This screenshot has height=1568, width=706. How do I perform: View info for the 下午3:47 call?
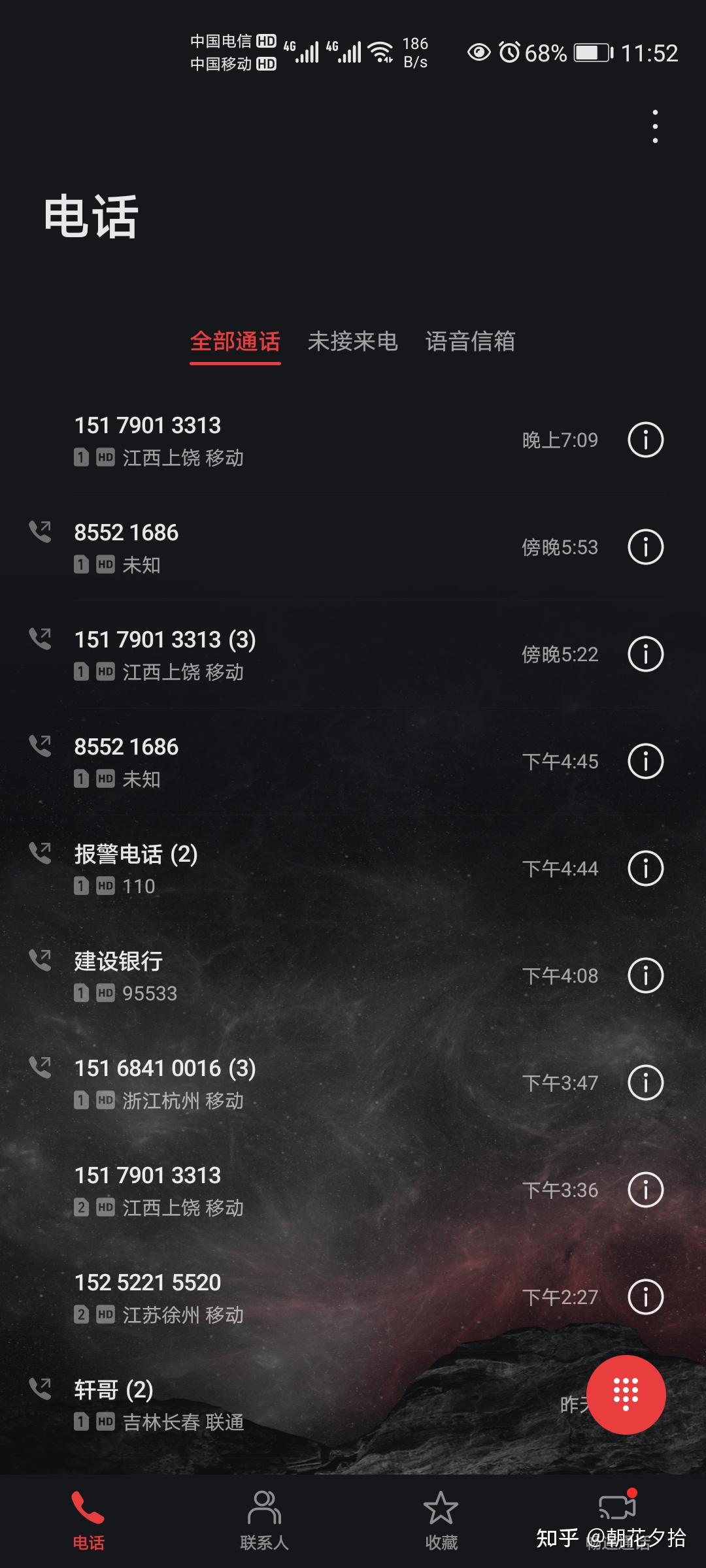click(645, 1083)
